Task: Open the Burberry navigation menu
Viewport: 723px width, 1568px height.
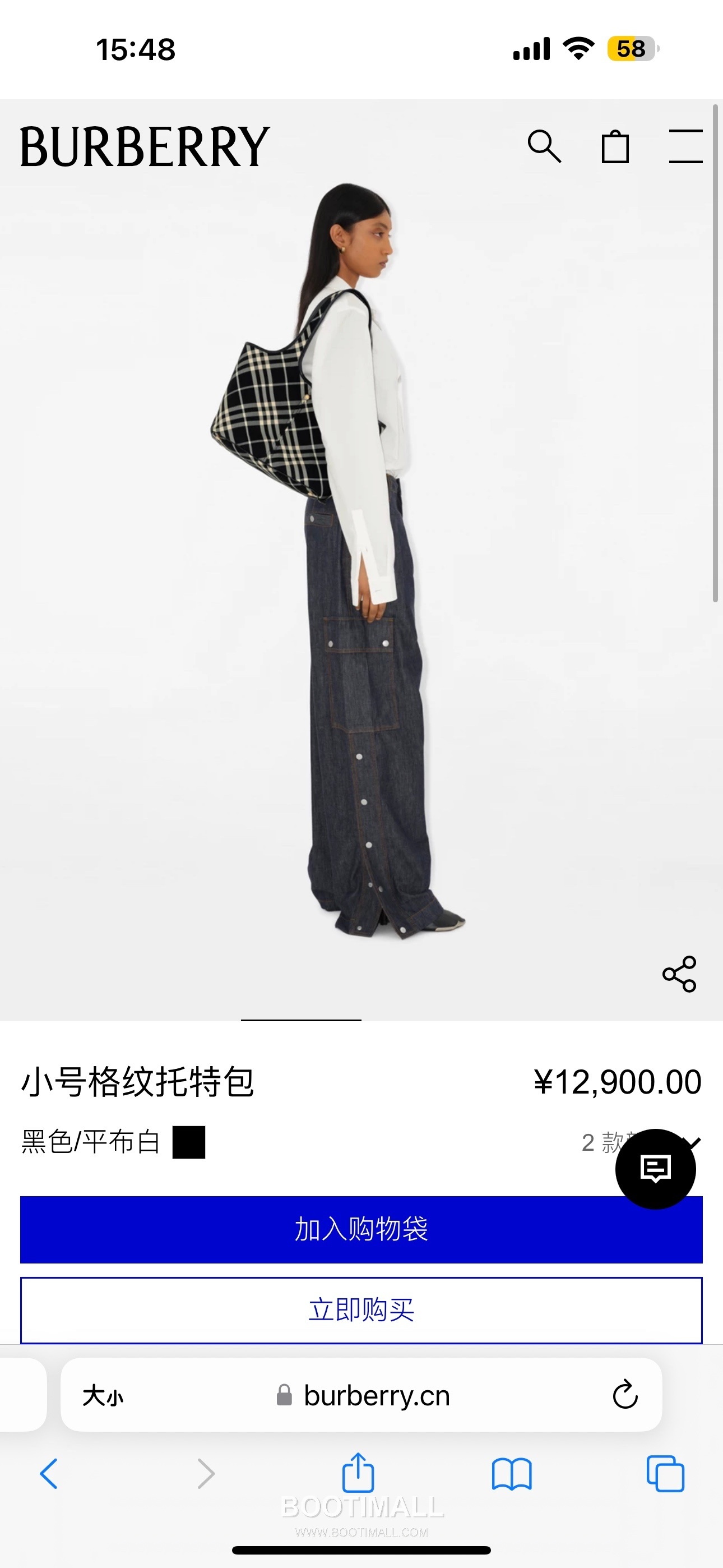Action: 687,146
